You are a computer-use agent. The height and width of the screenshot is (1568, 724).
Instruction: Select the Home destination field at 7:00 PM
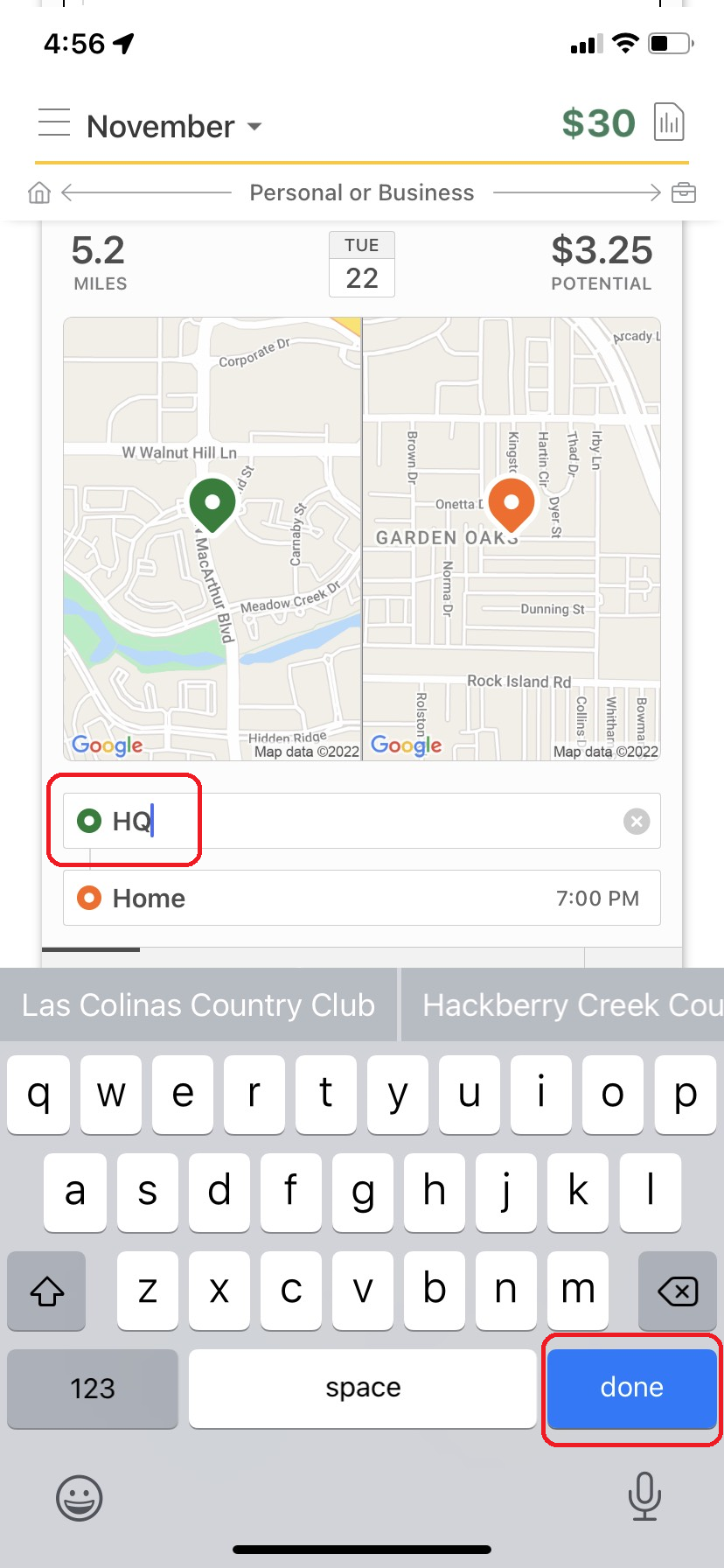pos(361,898)
